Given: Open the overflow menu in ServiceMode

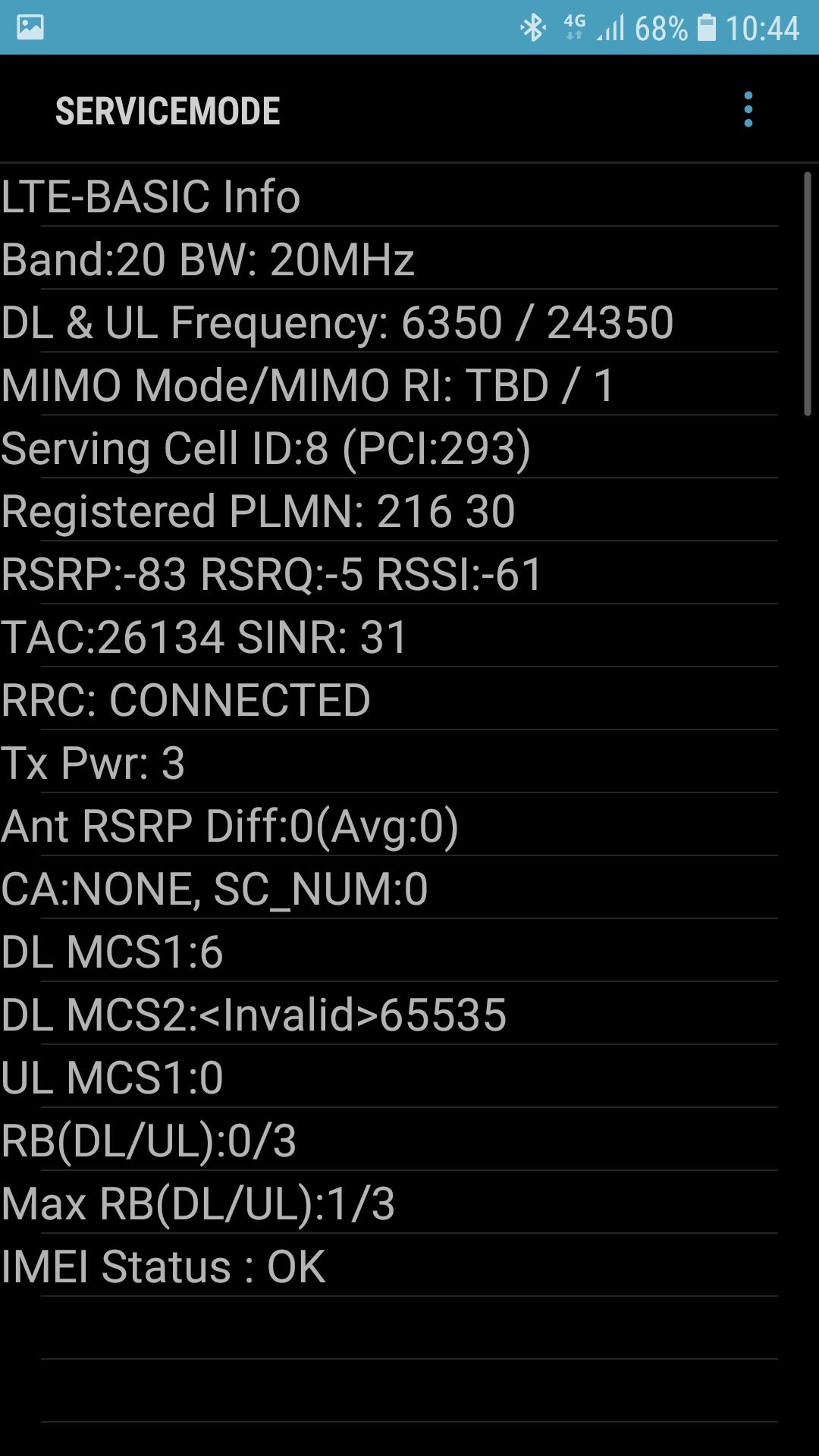Looking at the screenshot, I should pyautogui.click(x=748, y=110).
